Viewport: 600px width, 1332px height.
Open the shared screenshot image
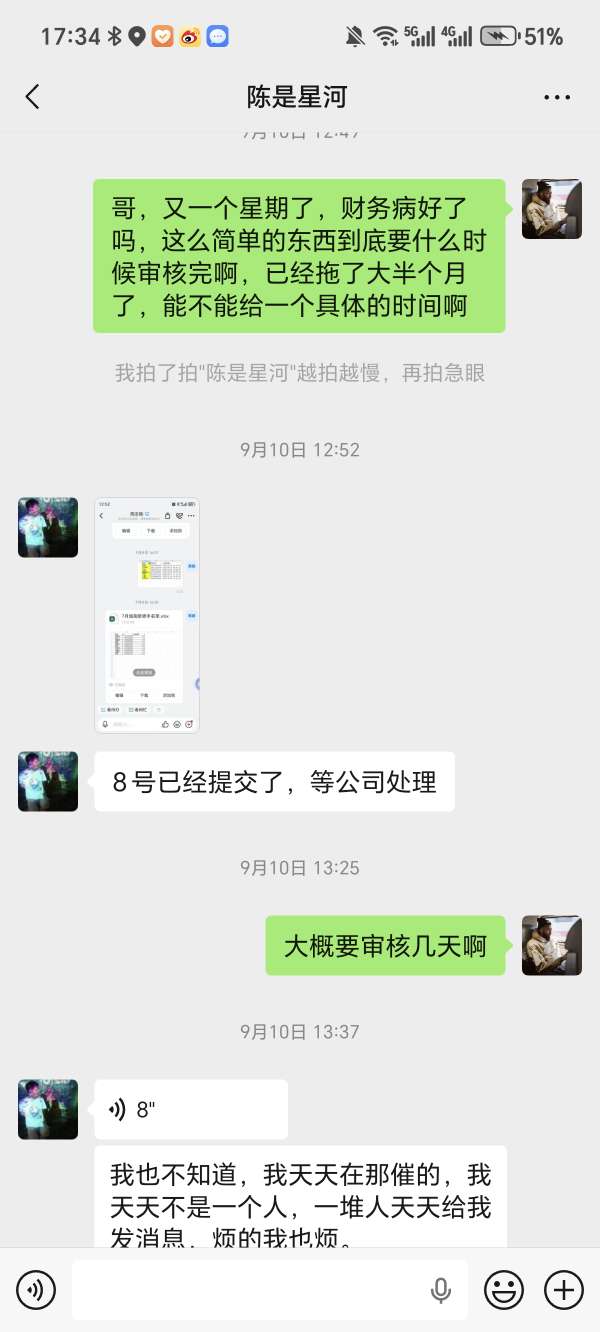point(147,615)
